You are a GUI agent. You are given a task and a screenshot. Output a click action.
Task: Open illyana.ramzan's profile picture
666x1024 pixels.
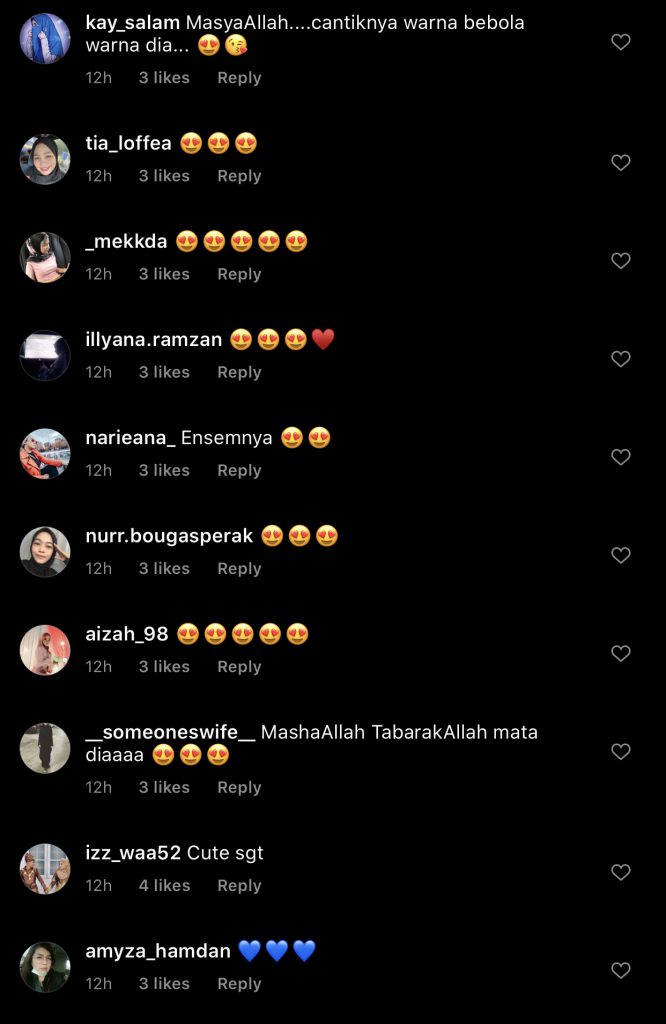pos(45,356)
